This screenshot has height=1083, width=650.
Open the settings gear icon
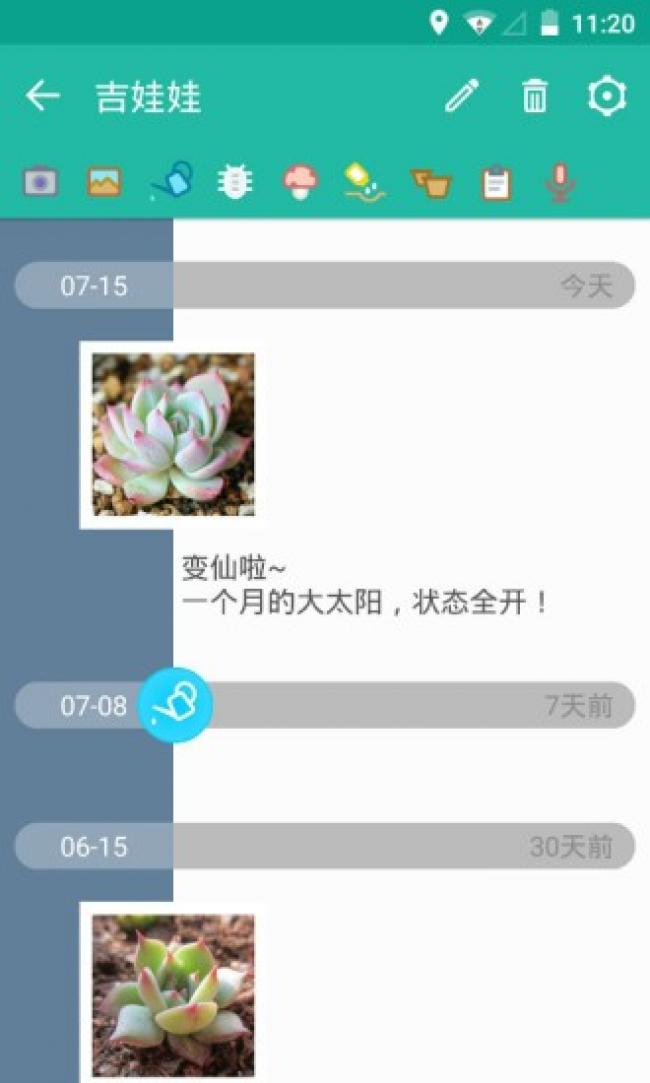point(606,97)
